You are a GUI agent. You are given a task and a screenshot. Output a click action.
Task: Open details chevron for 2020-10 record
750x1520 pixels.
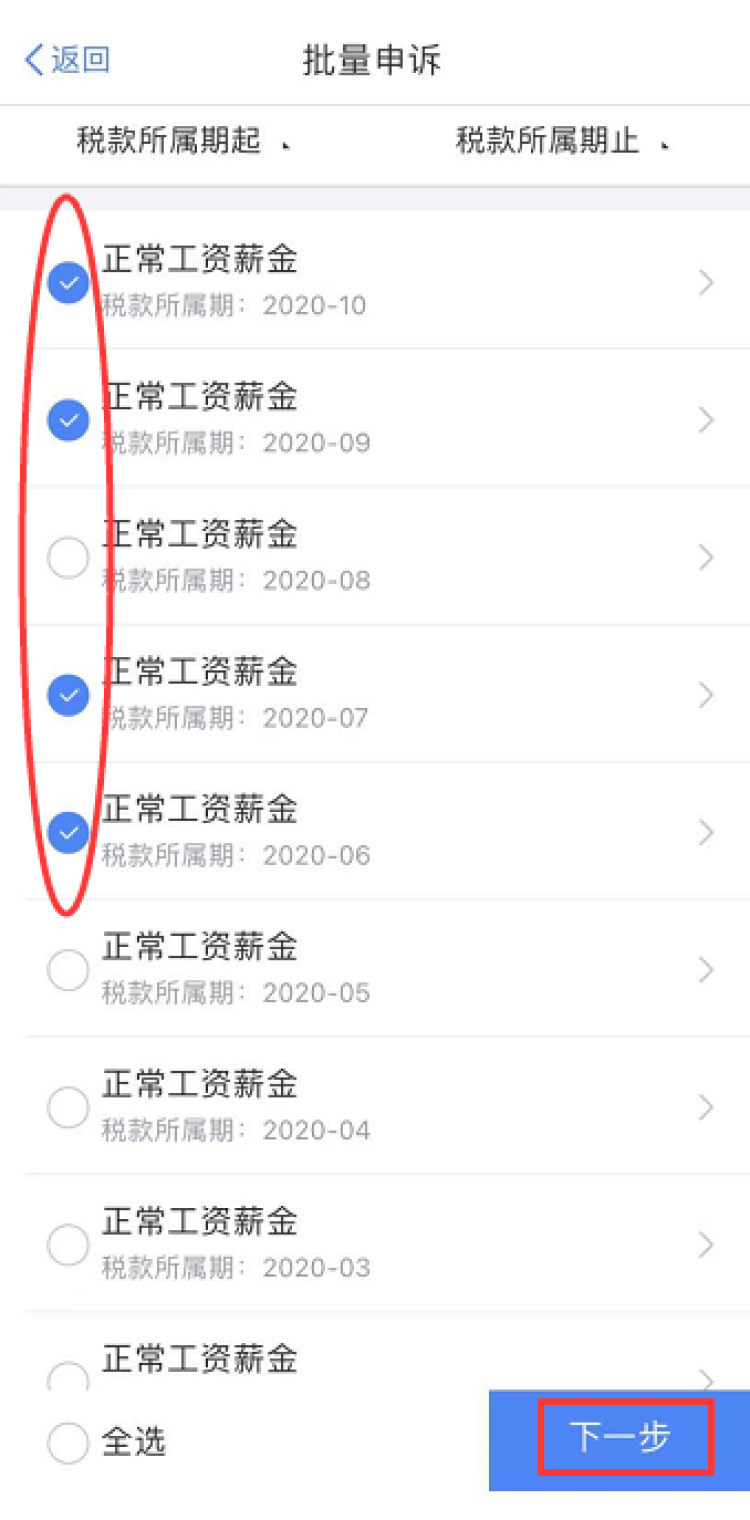tap(706, 284)
